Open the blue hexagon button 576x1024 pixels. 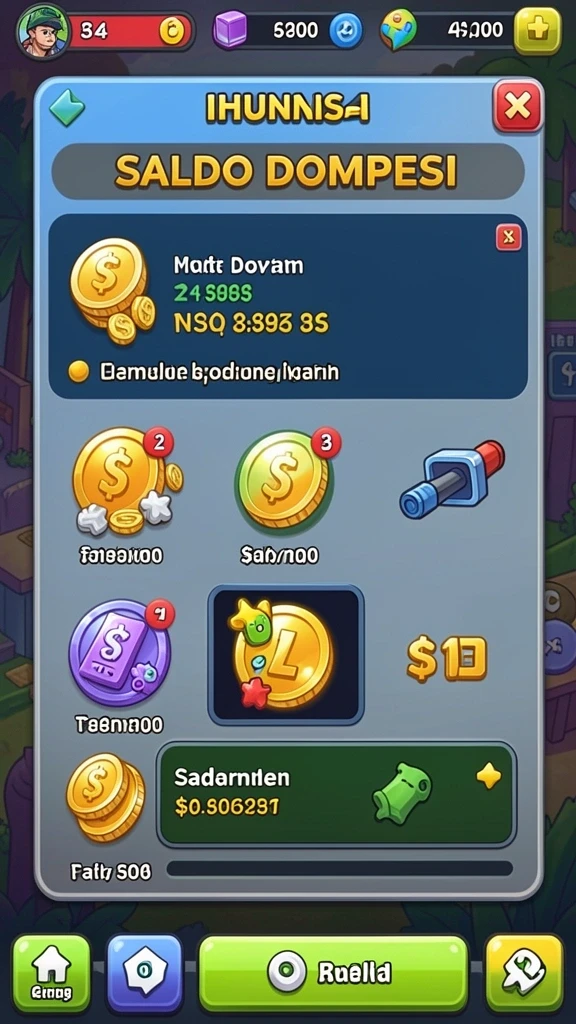pos(144,974)
